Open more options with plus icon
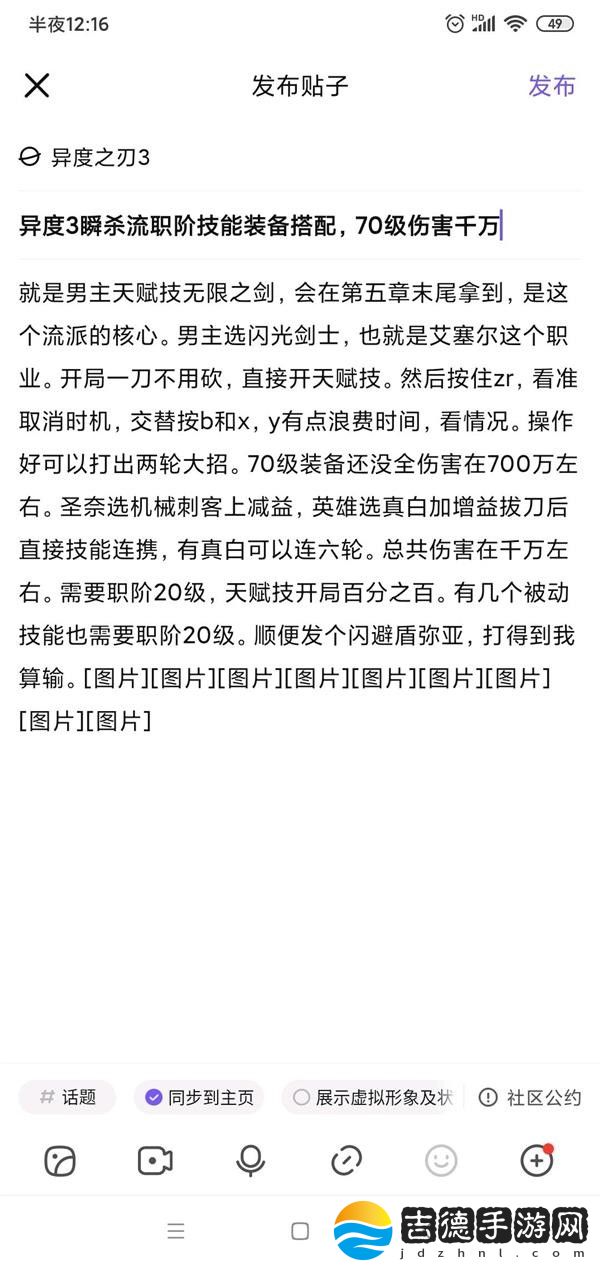Screen dimensions: 600x1266 point(537,1160)
